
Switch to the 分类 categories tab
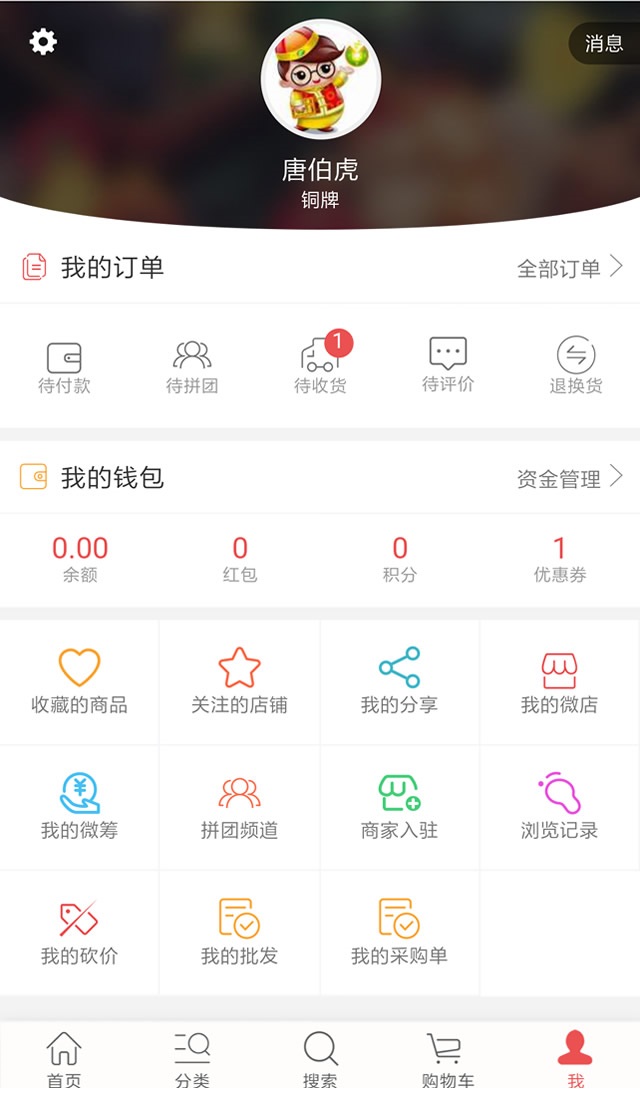(192, 1060)
